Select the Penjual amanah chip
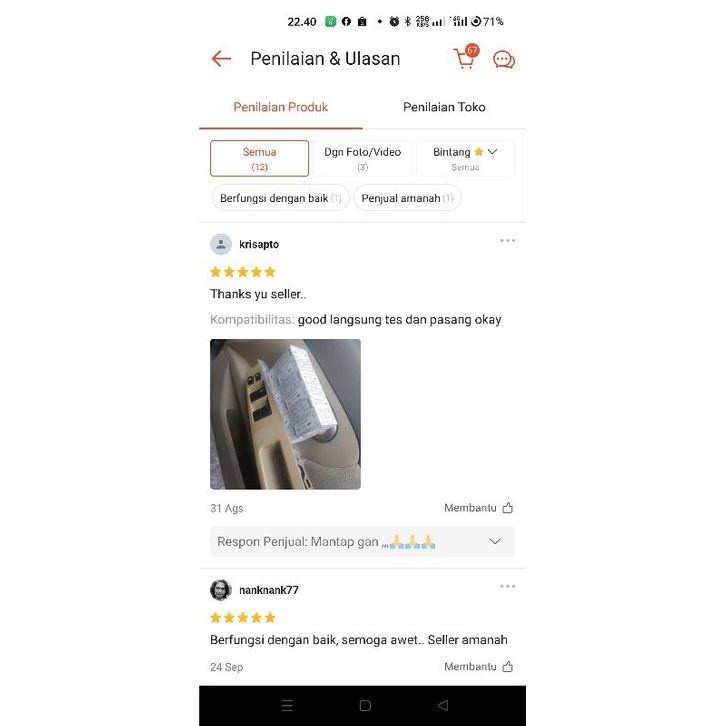Screen dimensions: 726x726 [x=406, y=198]
